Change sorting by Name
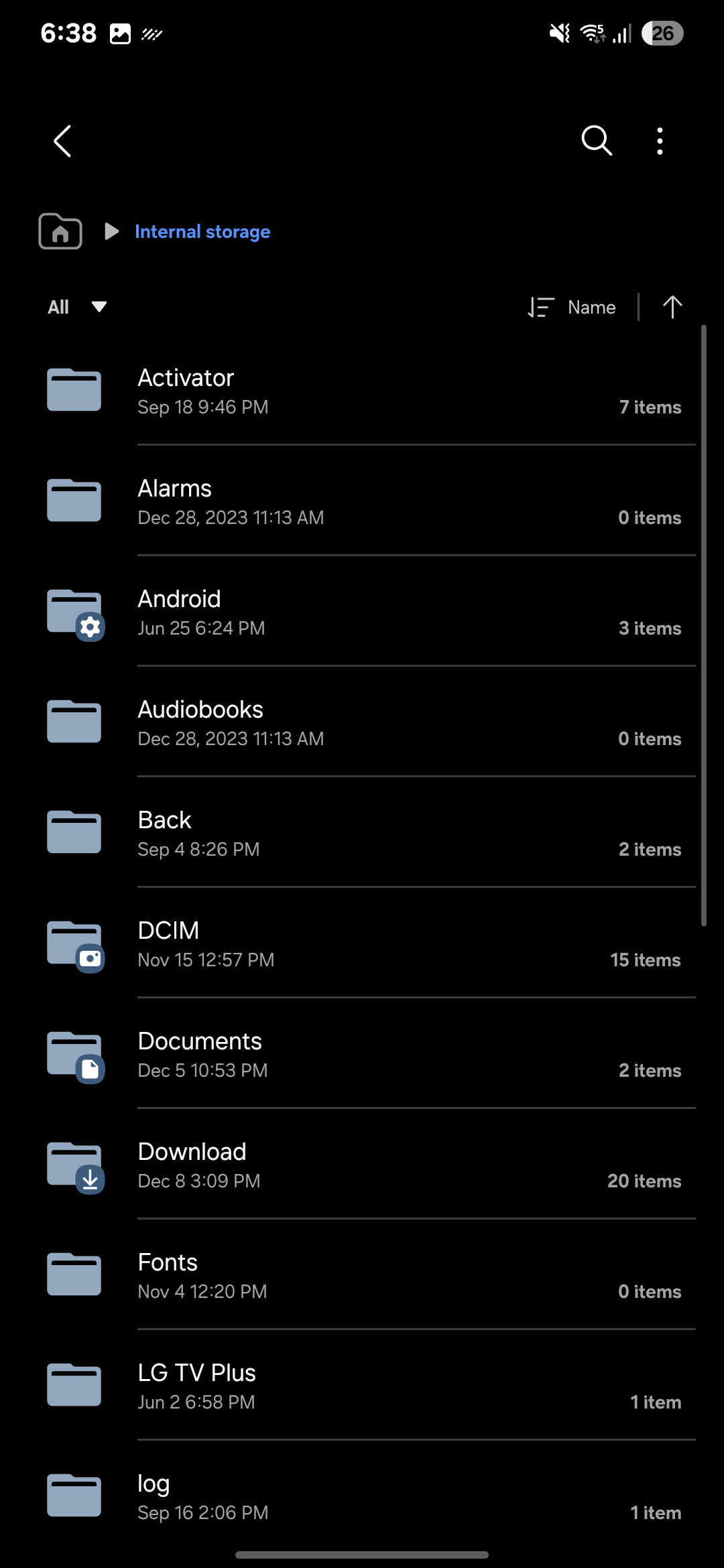Viewport: 724px width, 1568px height. point(572,308)
